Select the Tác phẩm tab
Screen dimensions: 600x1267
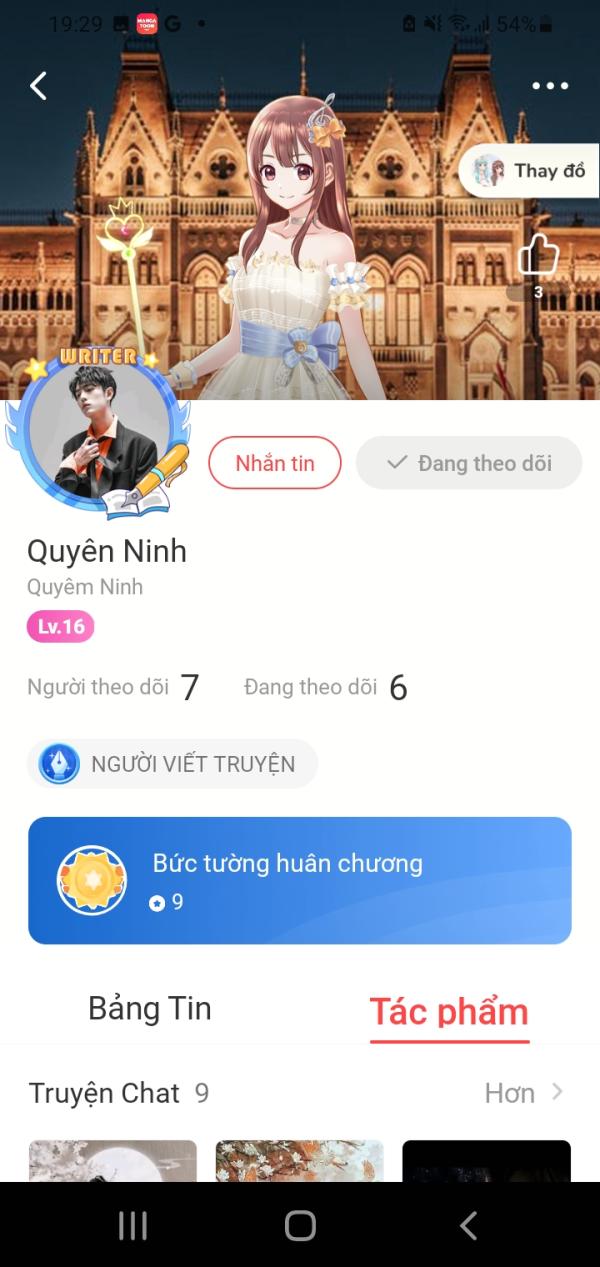tap(449, 1010)
